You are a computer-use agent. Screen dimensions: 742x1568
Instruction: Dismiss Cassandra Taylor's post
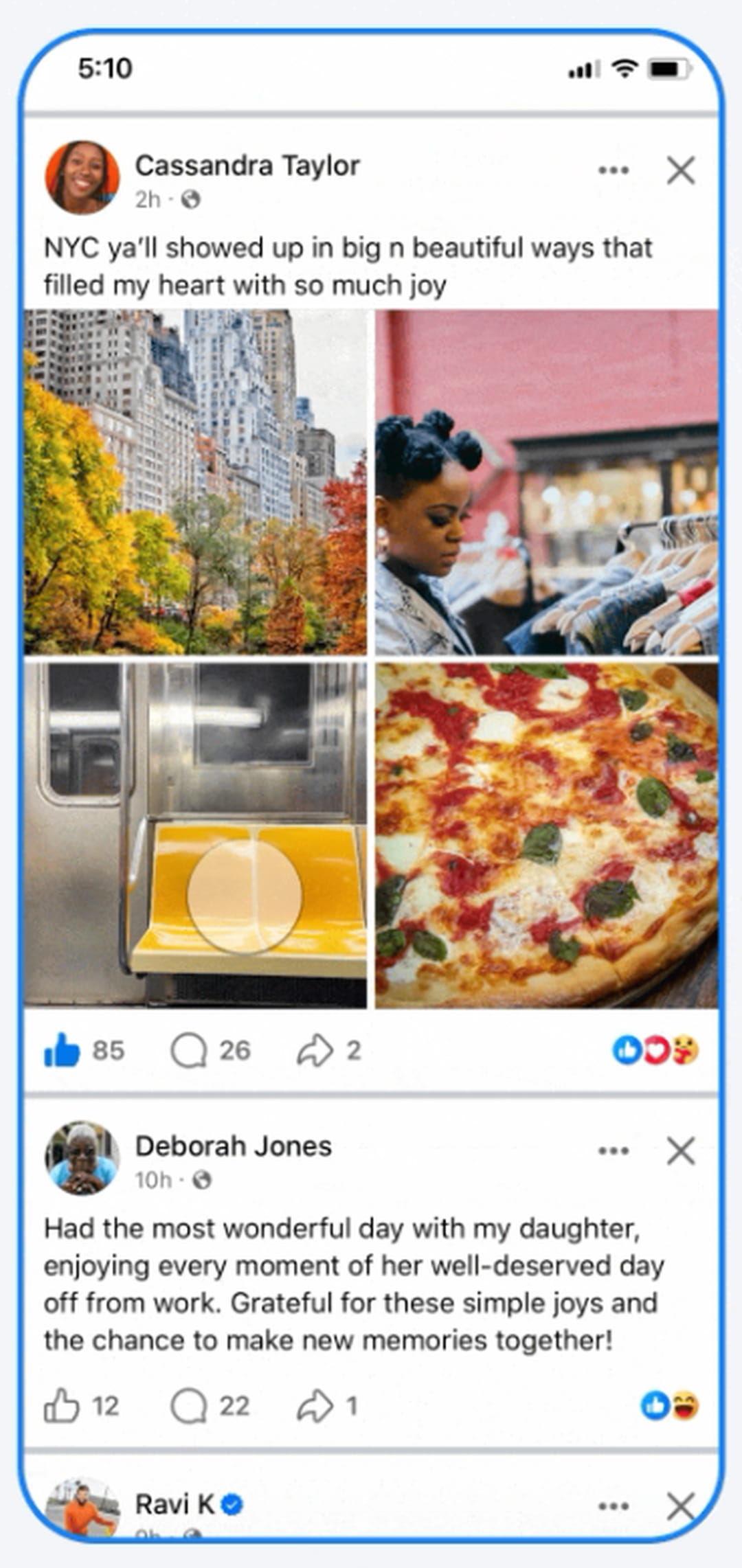point(680,170)
